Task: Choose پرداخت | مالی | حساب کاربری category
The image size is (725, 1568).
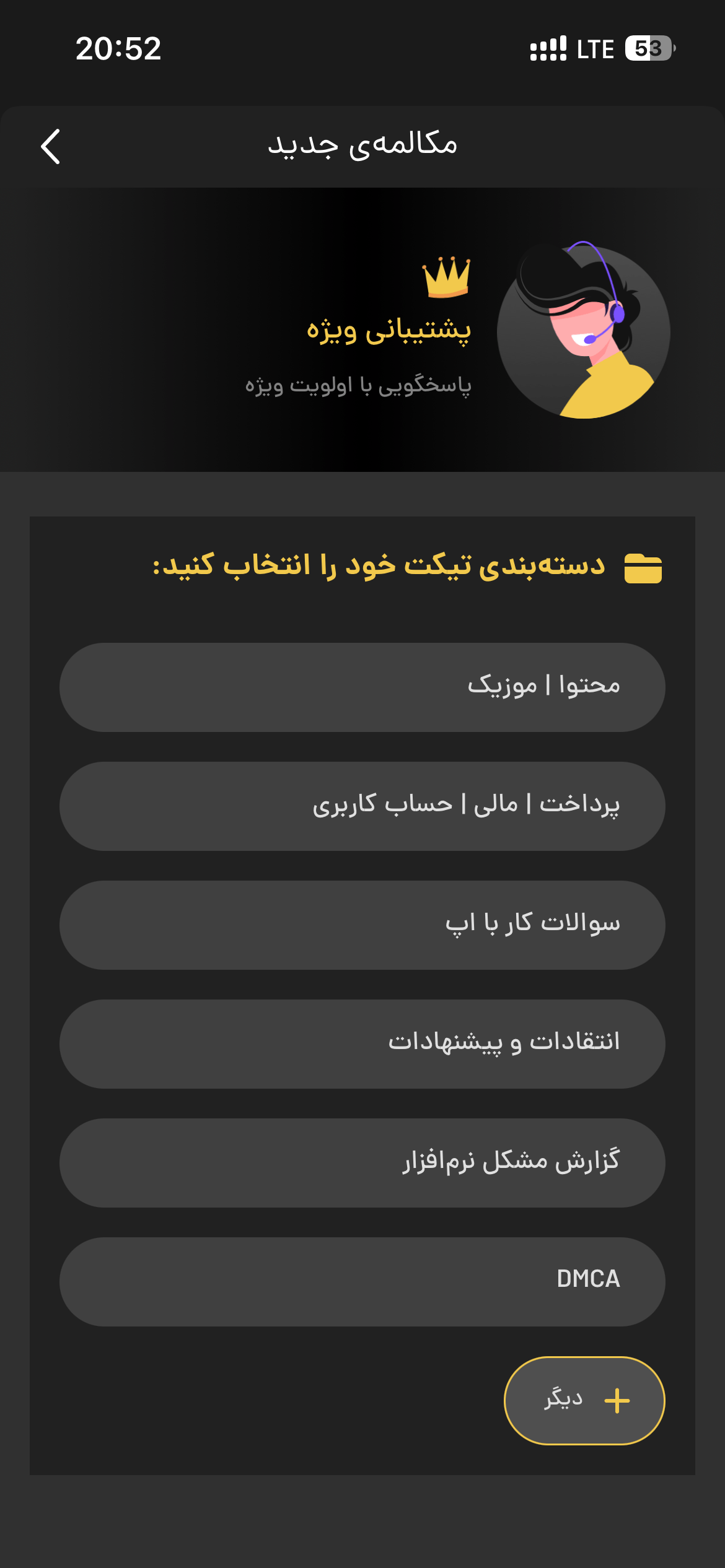Action: 362,806
